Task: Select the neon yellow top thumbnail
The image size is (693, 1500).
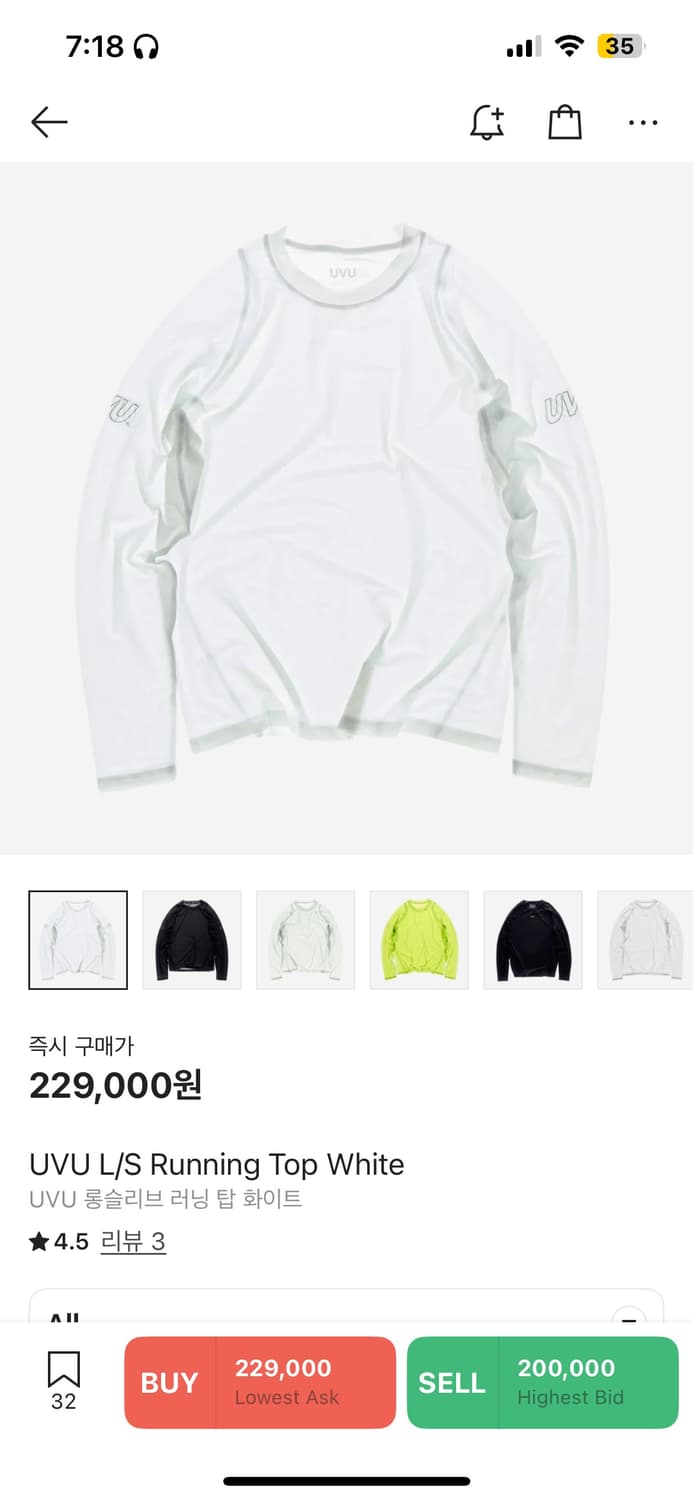Action: (419, 940)
